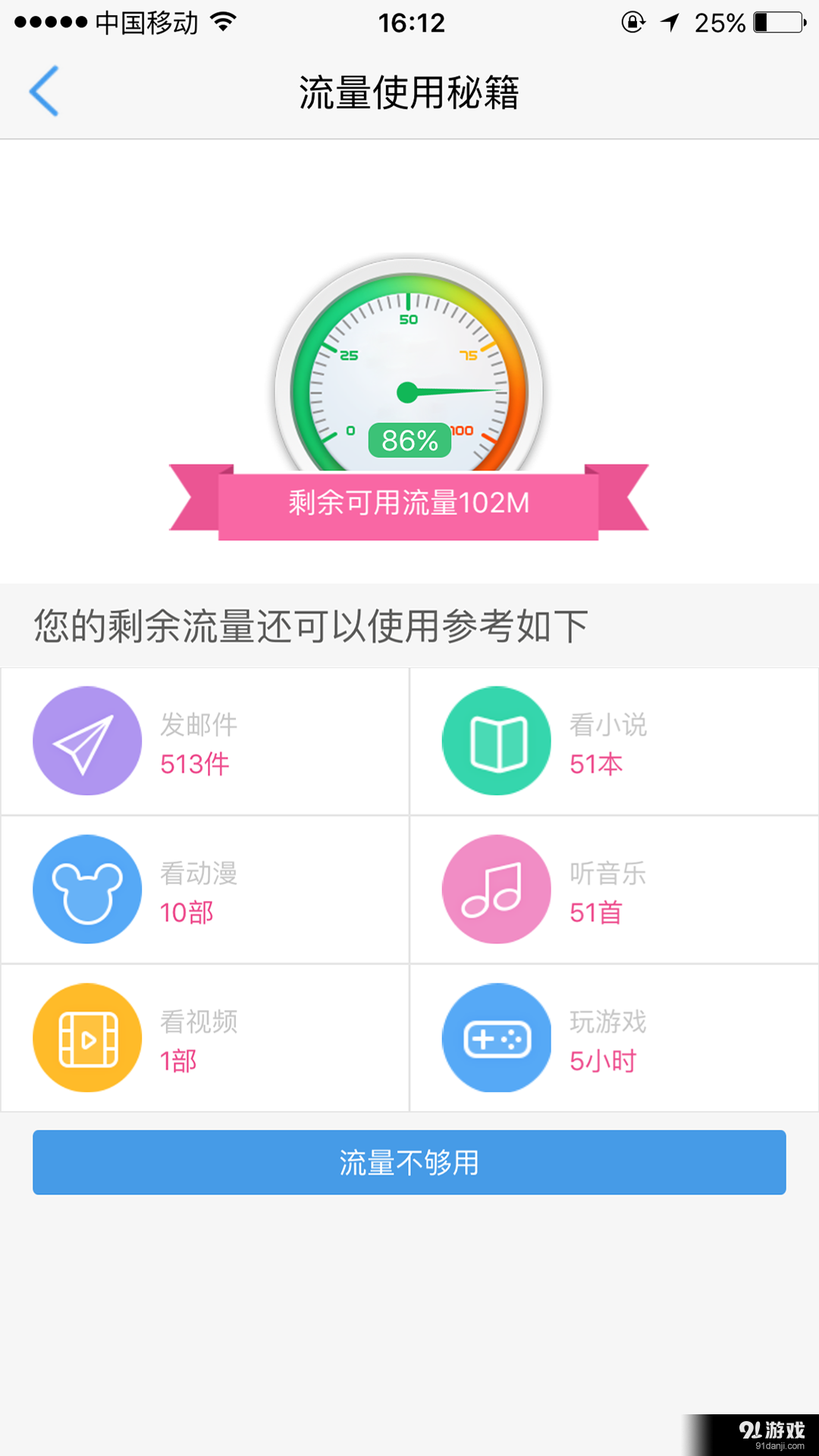This screenshot has height=1456, width=819.
Task: Tap the 中国移动 carrier label
Action: pyautogui.click(x=149, y=23)
